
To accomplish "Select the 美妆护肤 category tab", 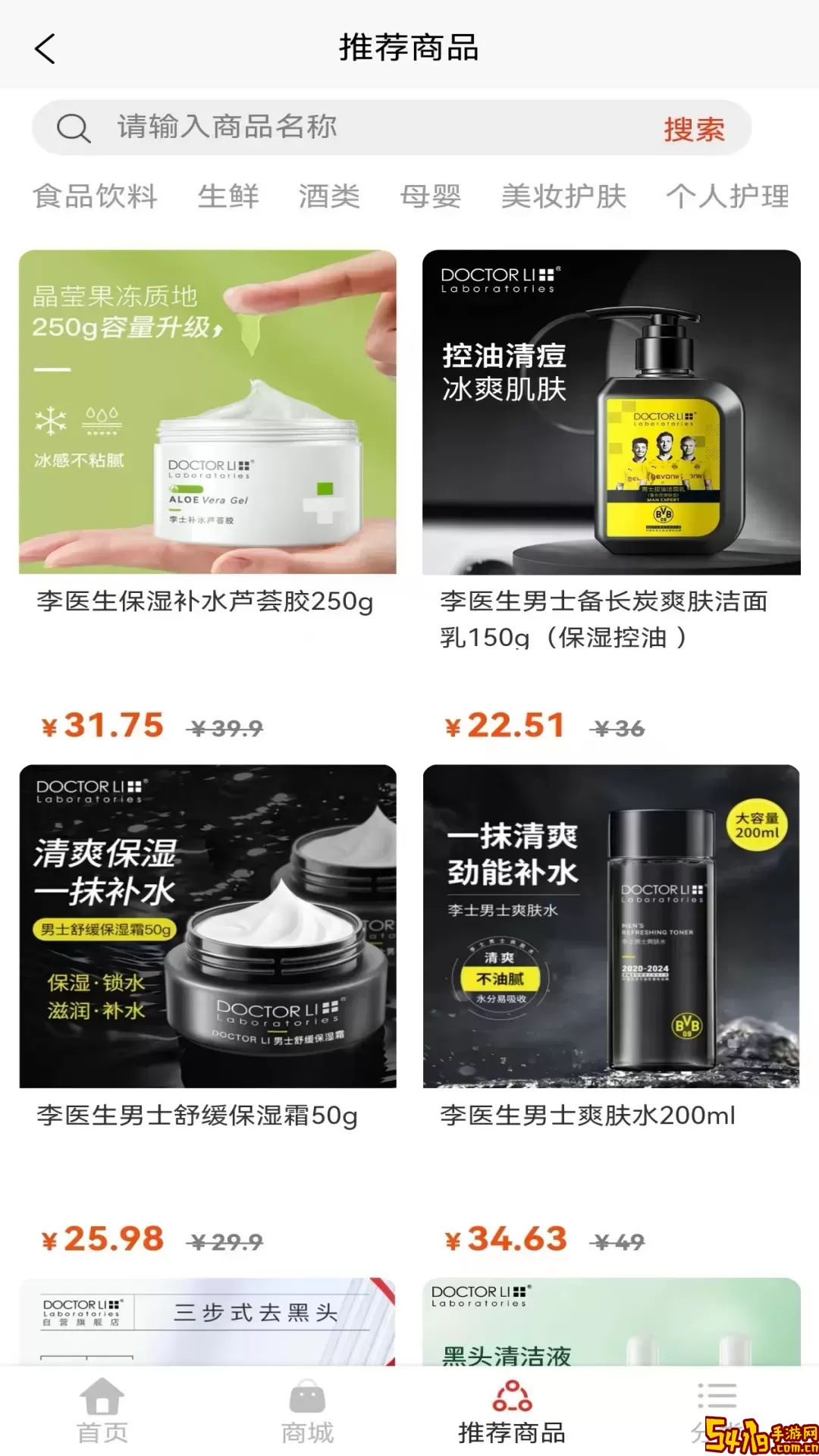I will point(563,196).
